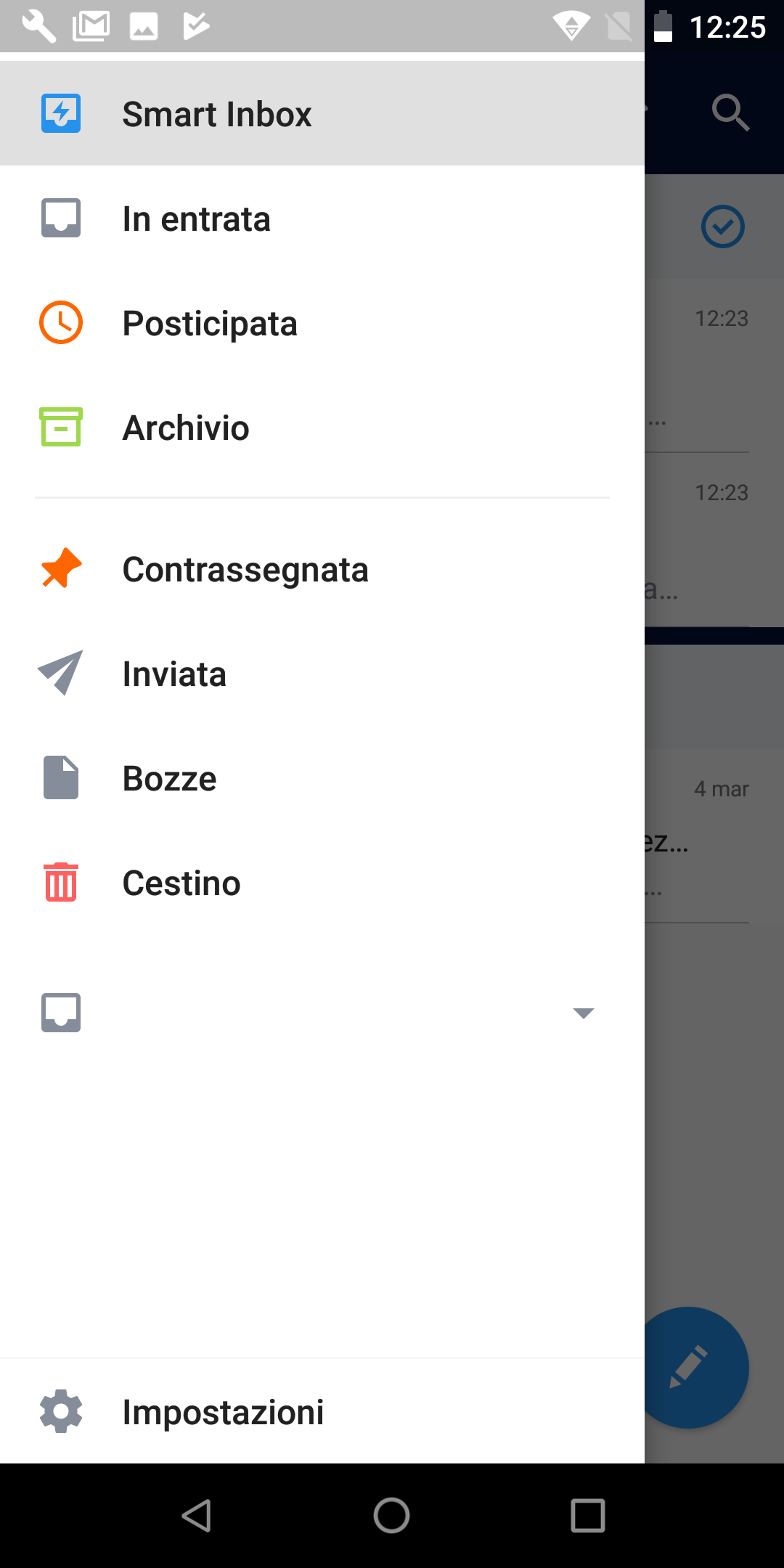Open recent apps from navigation bar
Screen dimensions: 784x1568
click(588, 1516)
